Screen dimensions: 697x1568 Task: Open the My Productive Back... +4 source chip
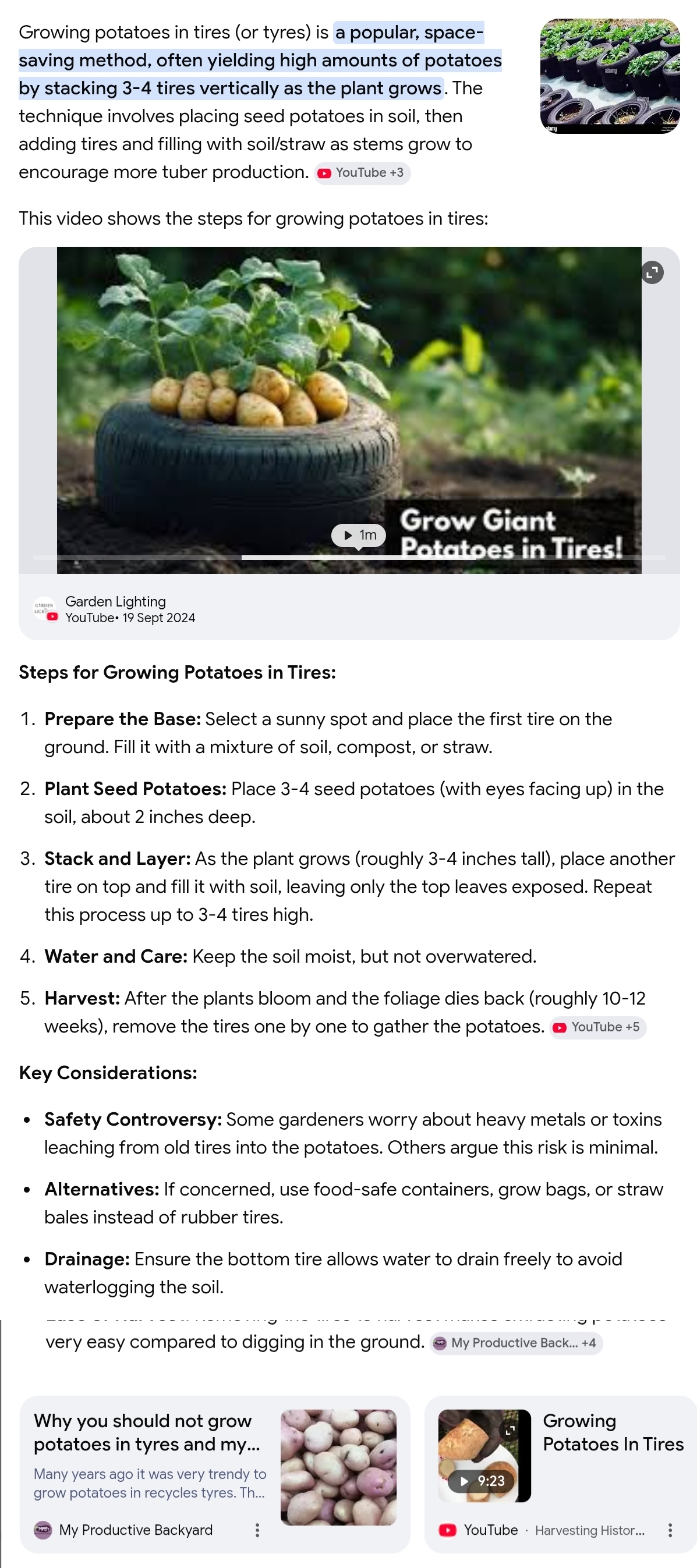(516, 1343)
